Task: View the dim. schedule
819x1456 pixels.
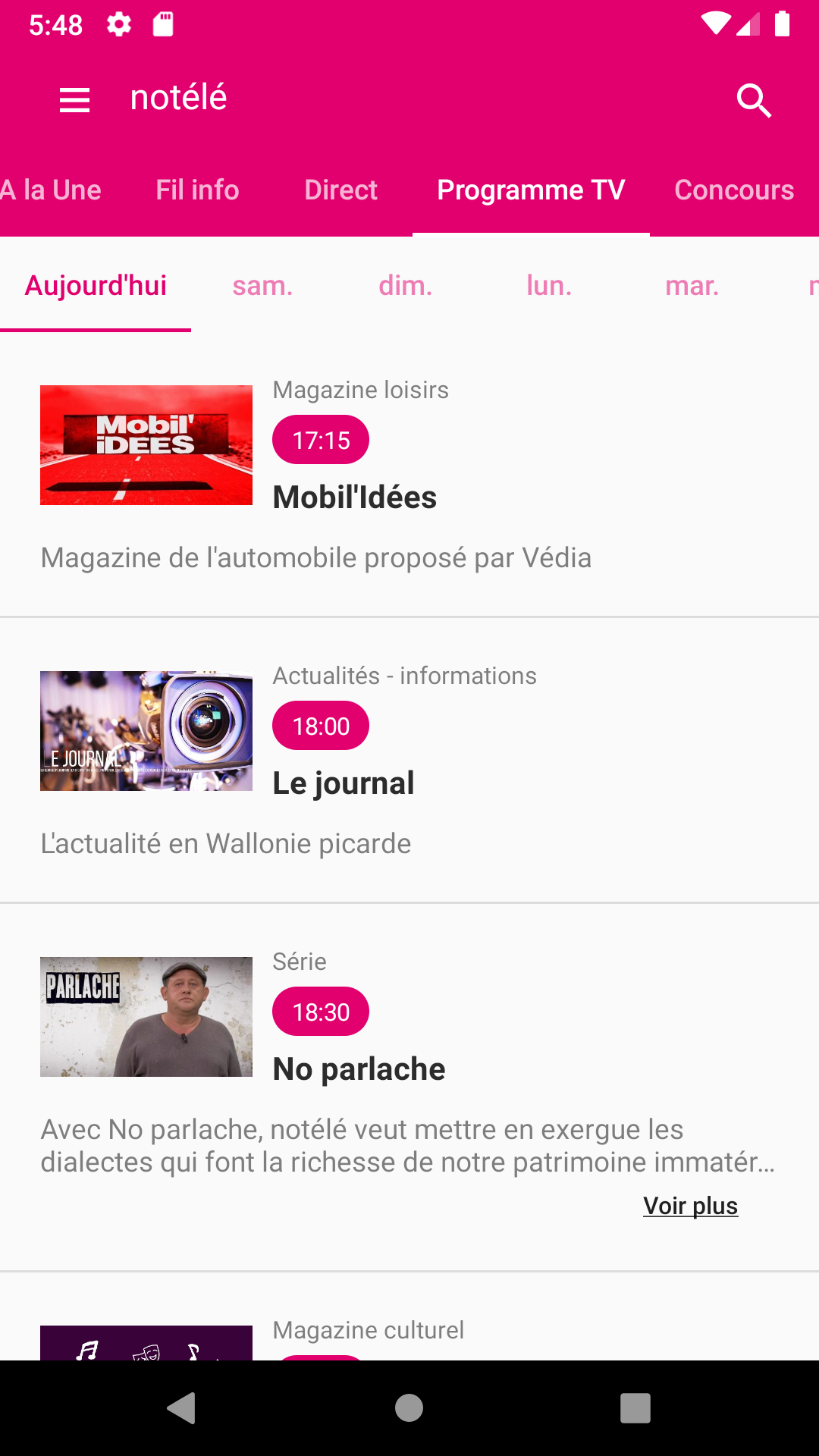Action: pyautogui.click(x=406, y=286)
